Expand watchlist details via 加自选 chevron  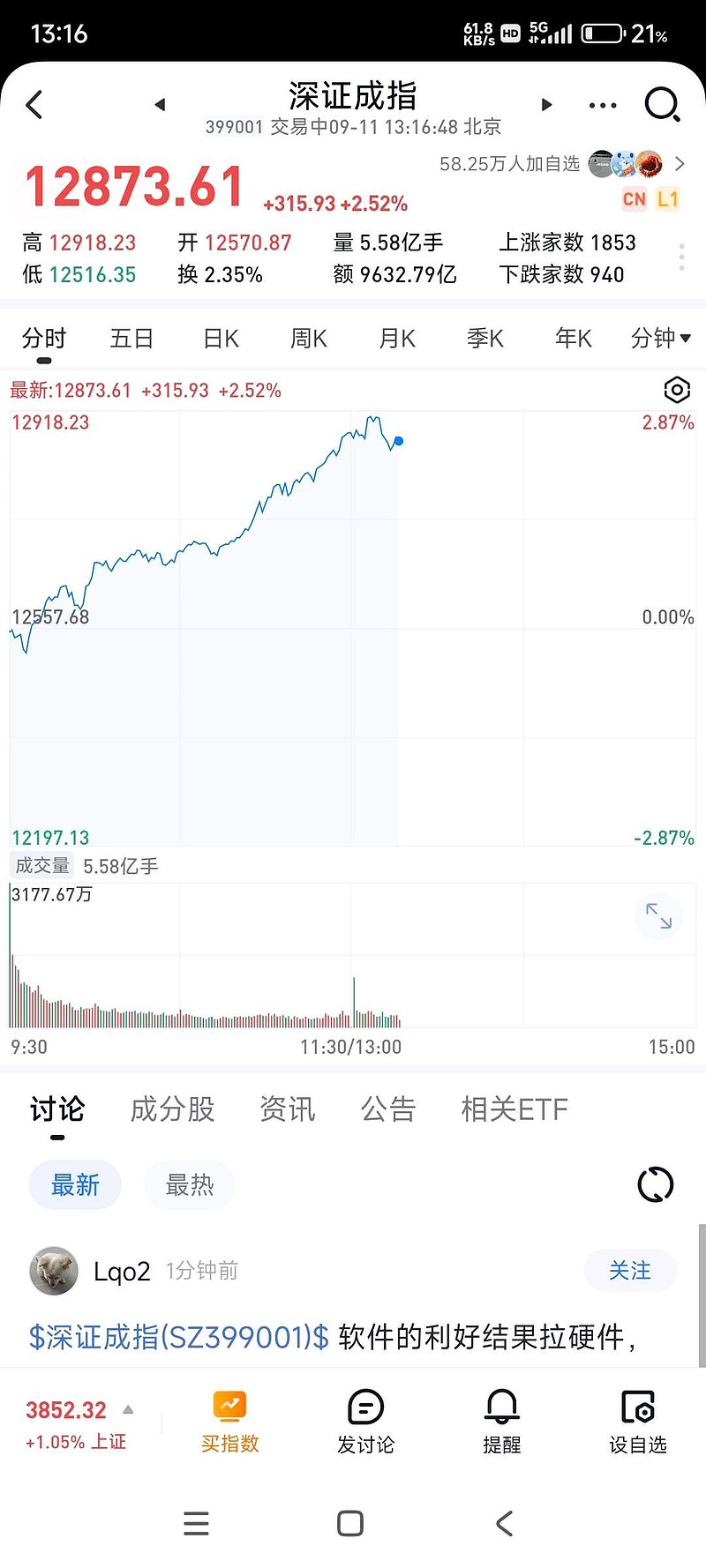[x=680, y=164]
